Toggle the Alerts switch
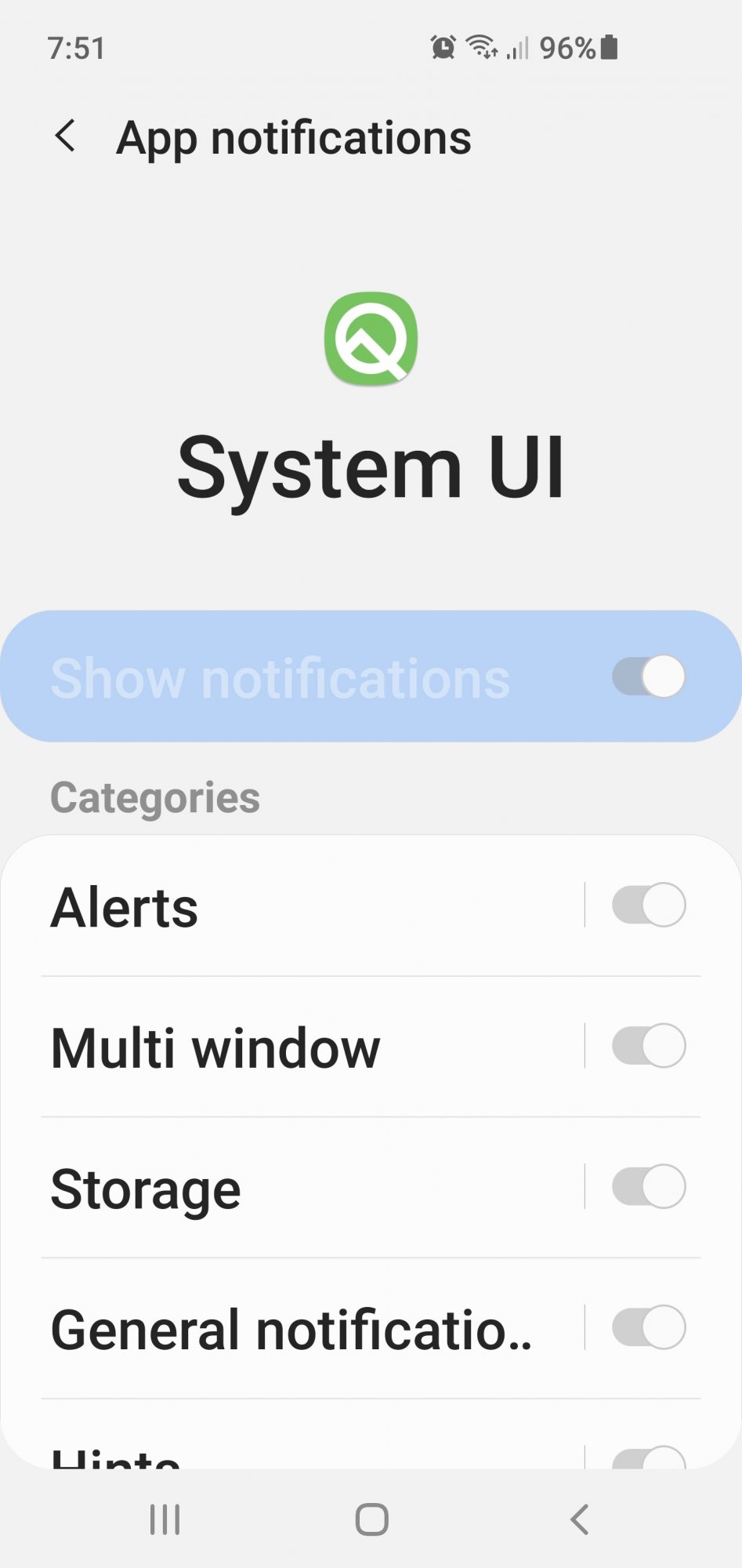This screenshot has width=742, height=1568. (x=649, y=905)
